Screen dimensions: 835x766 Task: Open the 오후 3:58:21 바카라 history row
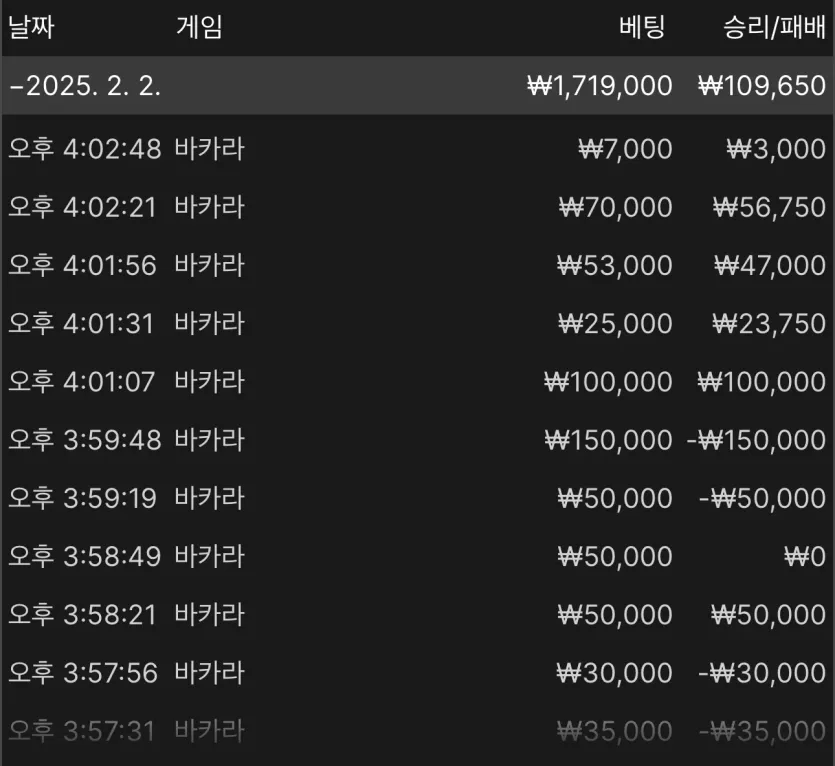(417, 614)
